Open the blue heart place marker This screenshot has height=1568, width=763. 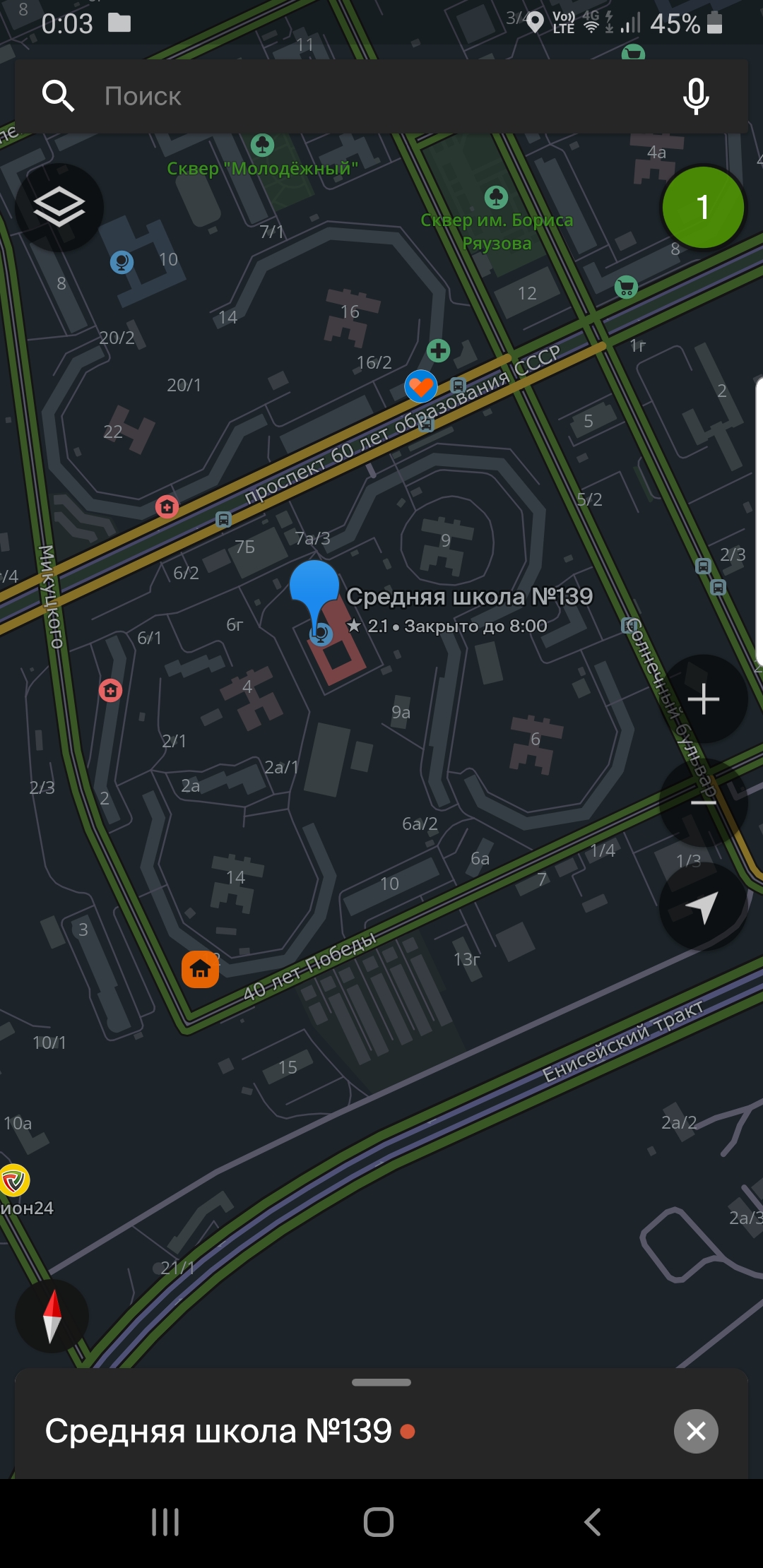[420, 386]
